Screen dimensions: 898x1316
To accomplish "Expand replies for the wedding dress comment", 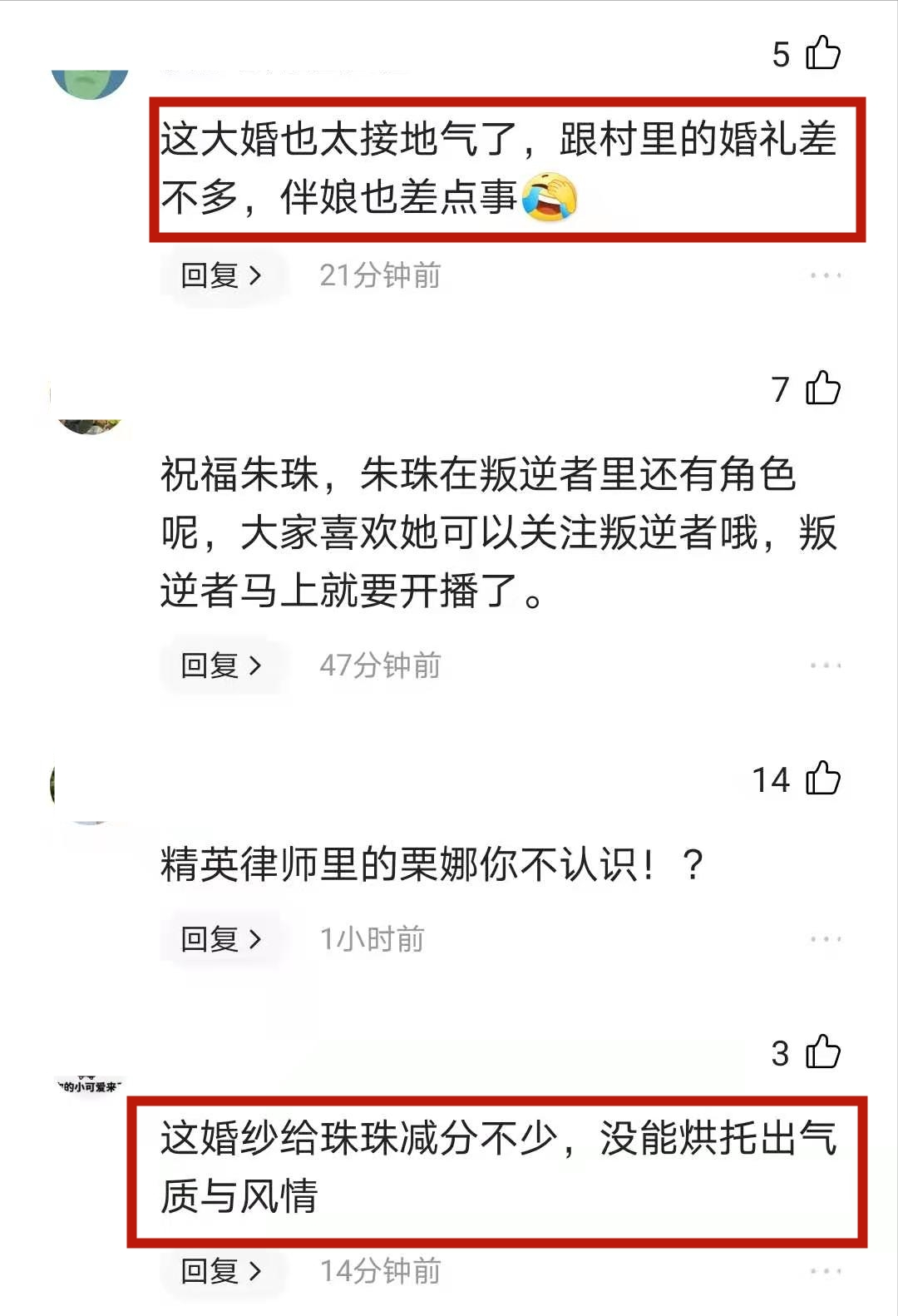I will point(221,1271).
